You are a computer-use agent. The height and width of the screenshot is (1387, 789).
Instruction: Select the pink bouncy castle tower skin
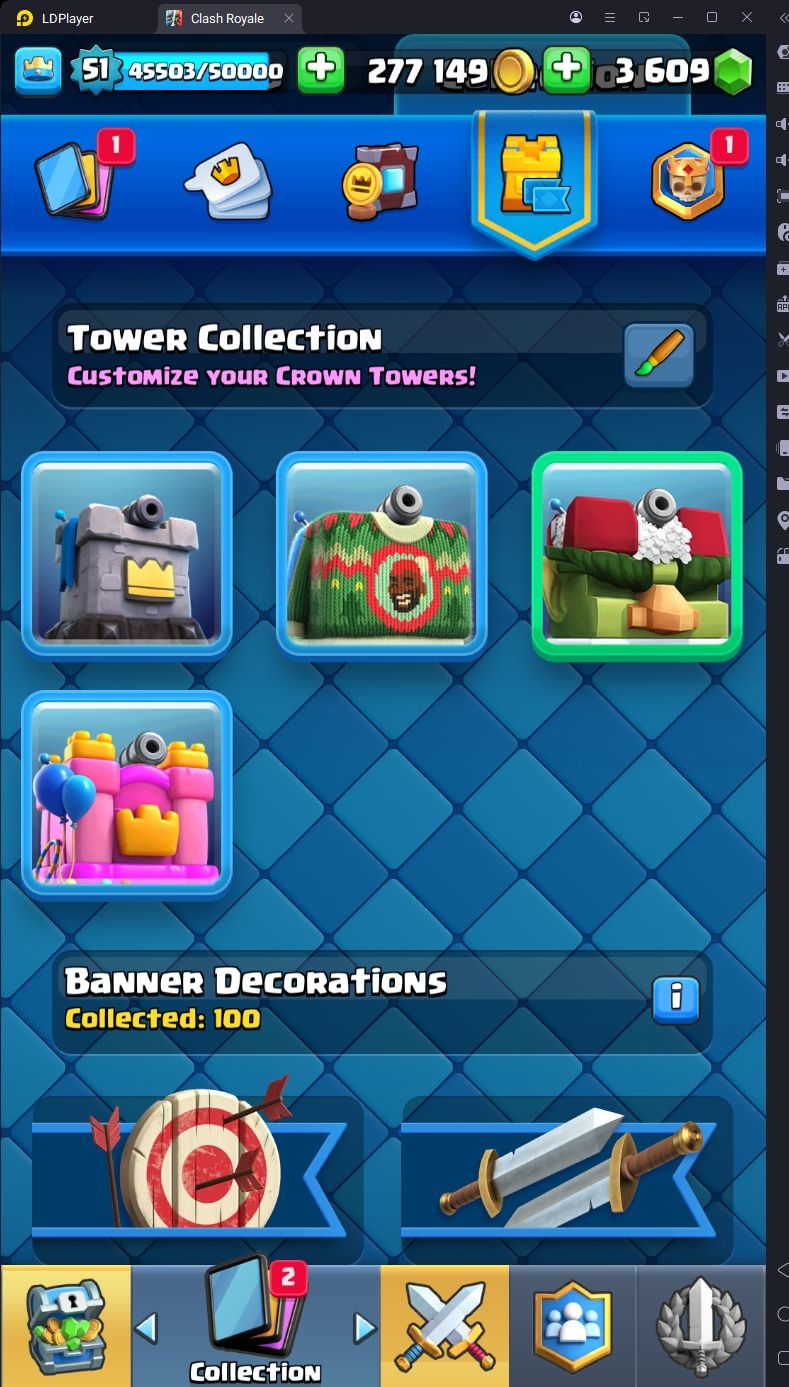click(x=127, y=792)
